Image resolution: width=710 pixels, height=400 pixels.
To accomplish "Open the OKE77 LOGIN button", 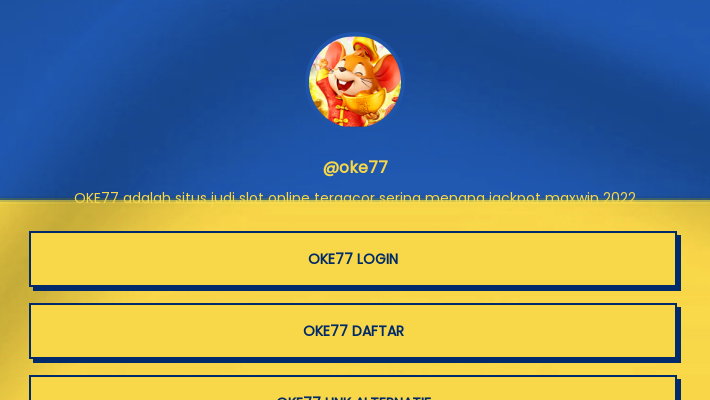I will [x=353, y=259].
